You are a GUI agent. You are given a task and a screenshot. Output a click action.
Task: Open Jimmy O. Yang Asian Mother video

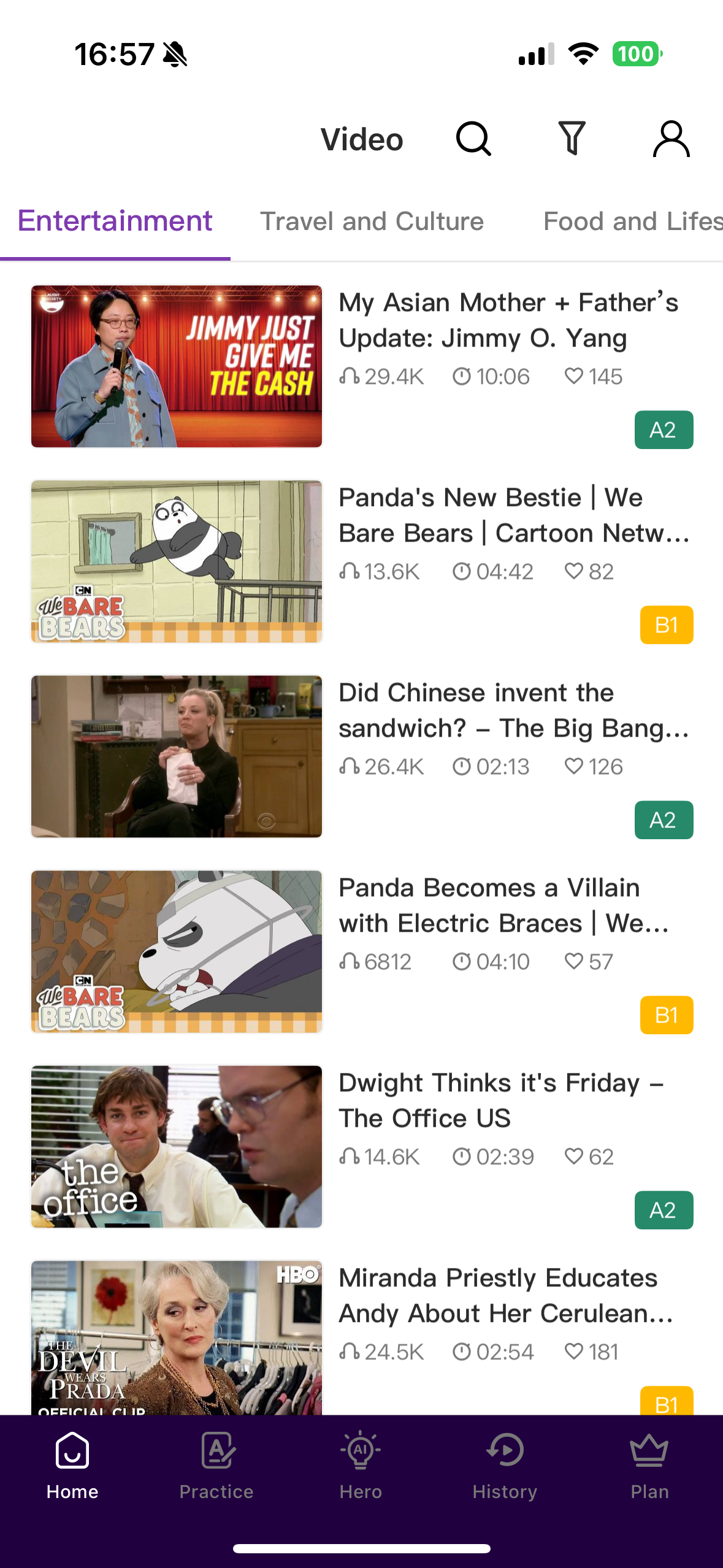tap(508, 320)
